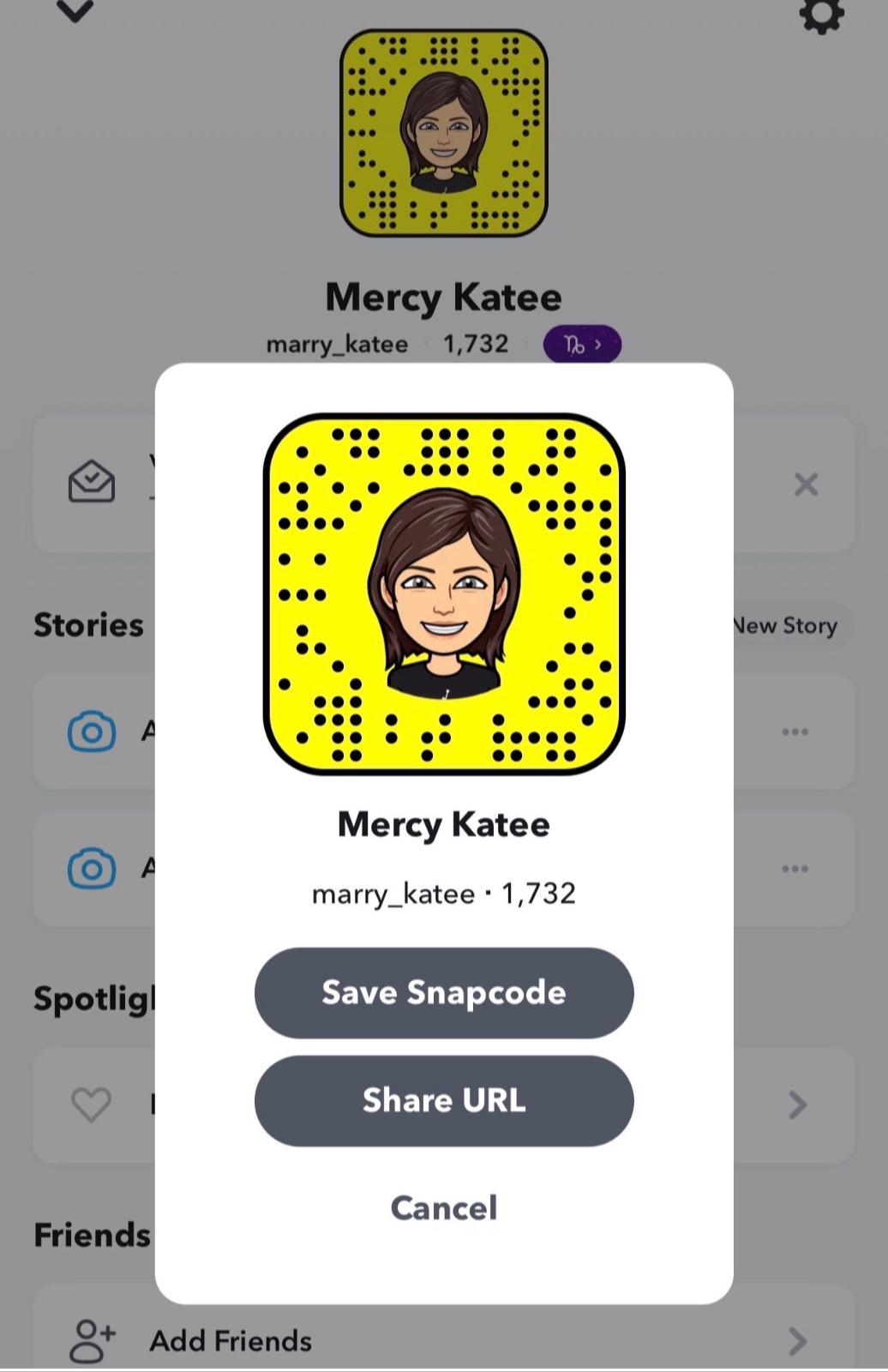The width and height of the screenshot is (888, 1372).
Task: Open the Capricorn zodiac badge
Action: tap(582, 345)
